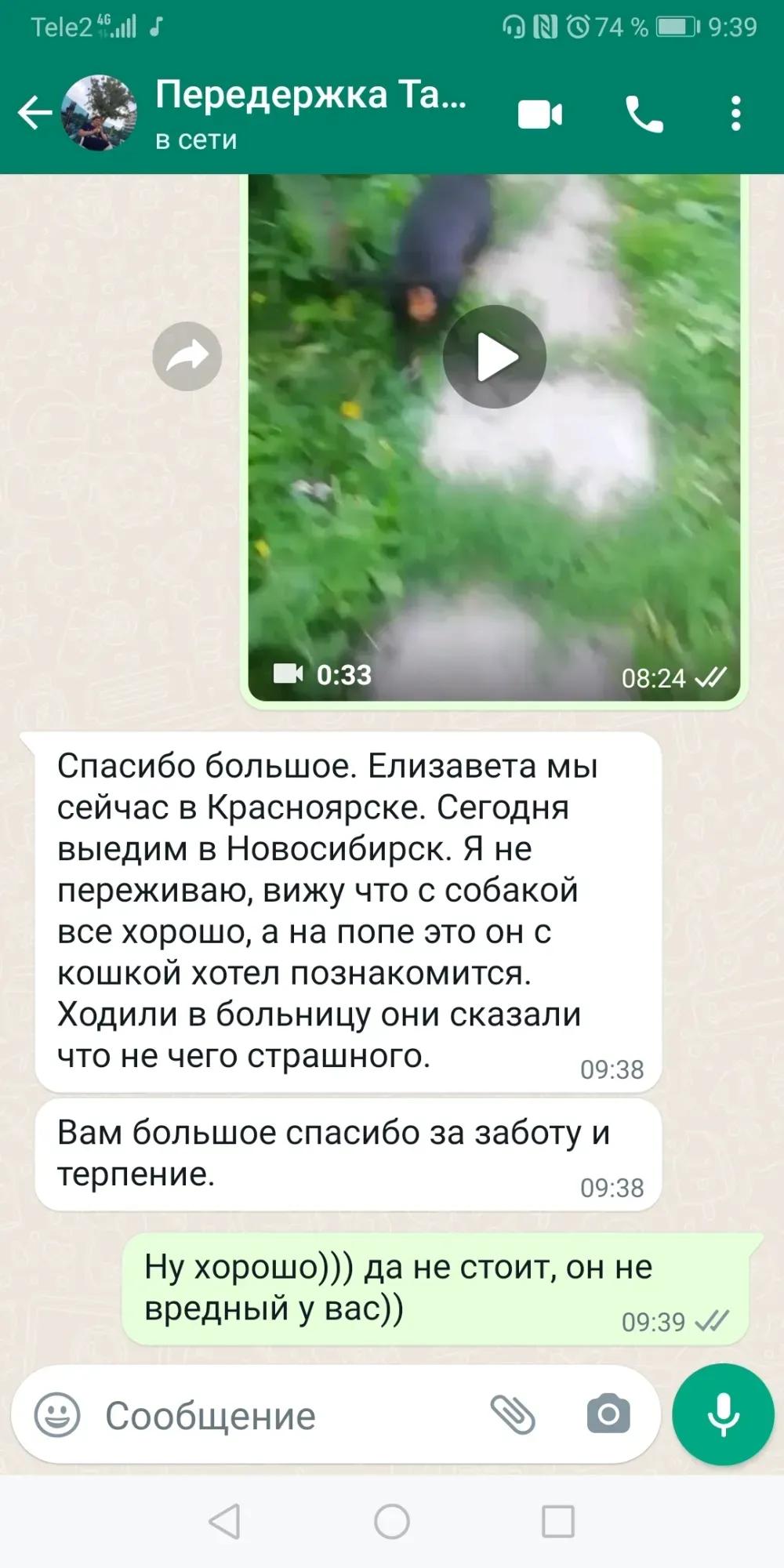784x1568 pixels.
Task: Start a video call
Action: [540, 114]
